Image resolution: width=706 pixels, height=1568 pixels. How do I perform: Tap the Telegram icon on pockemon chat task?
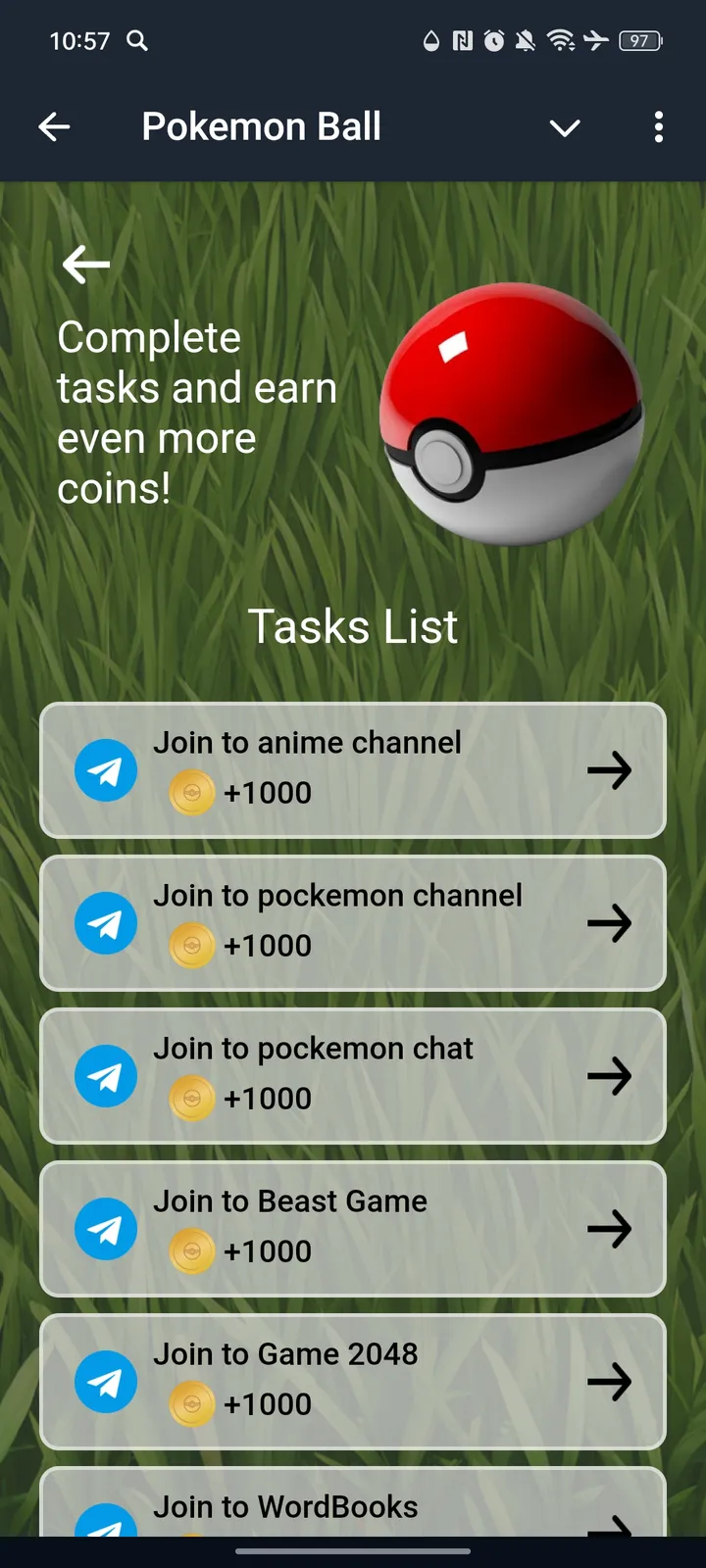click(x=105, y=1075)
